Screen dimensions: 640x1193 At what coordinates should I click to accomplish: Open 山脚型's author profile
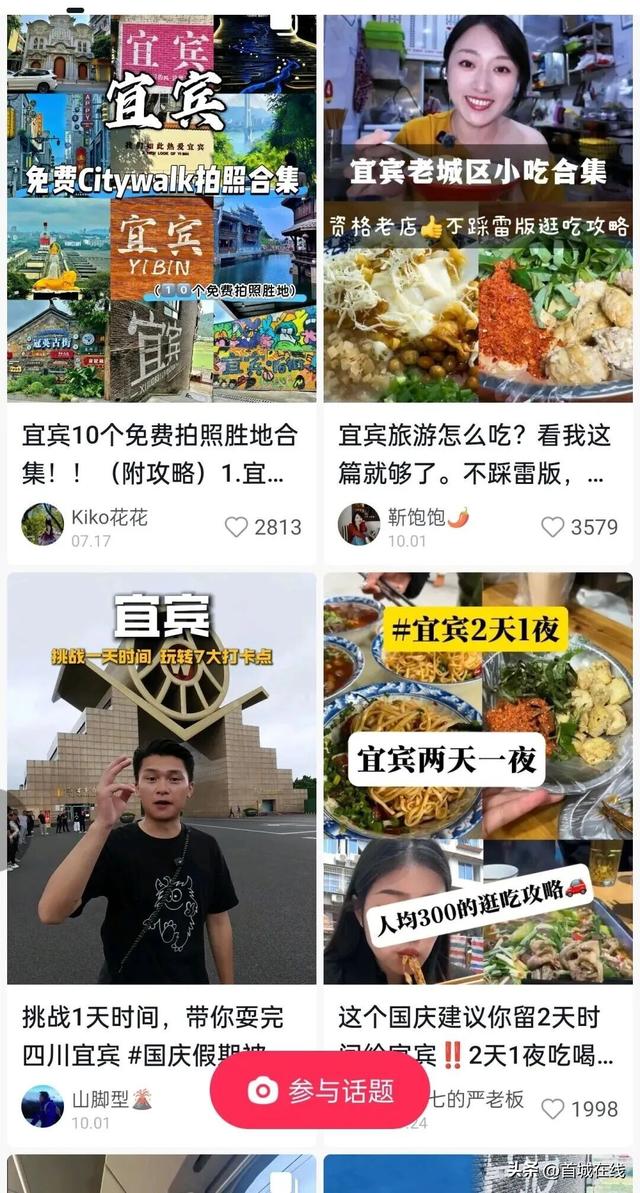pos(43,1106)
